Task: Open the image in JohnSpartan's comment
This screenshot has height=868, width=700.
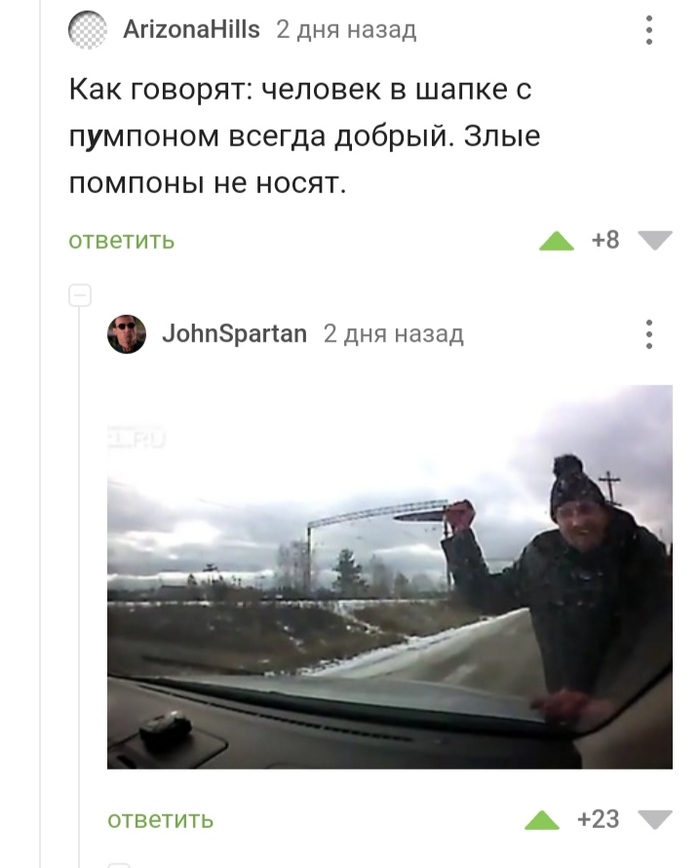Action: (389, 577)
